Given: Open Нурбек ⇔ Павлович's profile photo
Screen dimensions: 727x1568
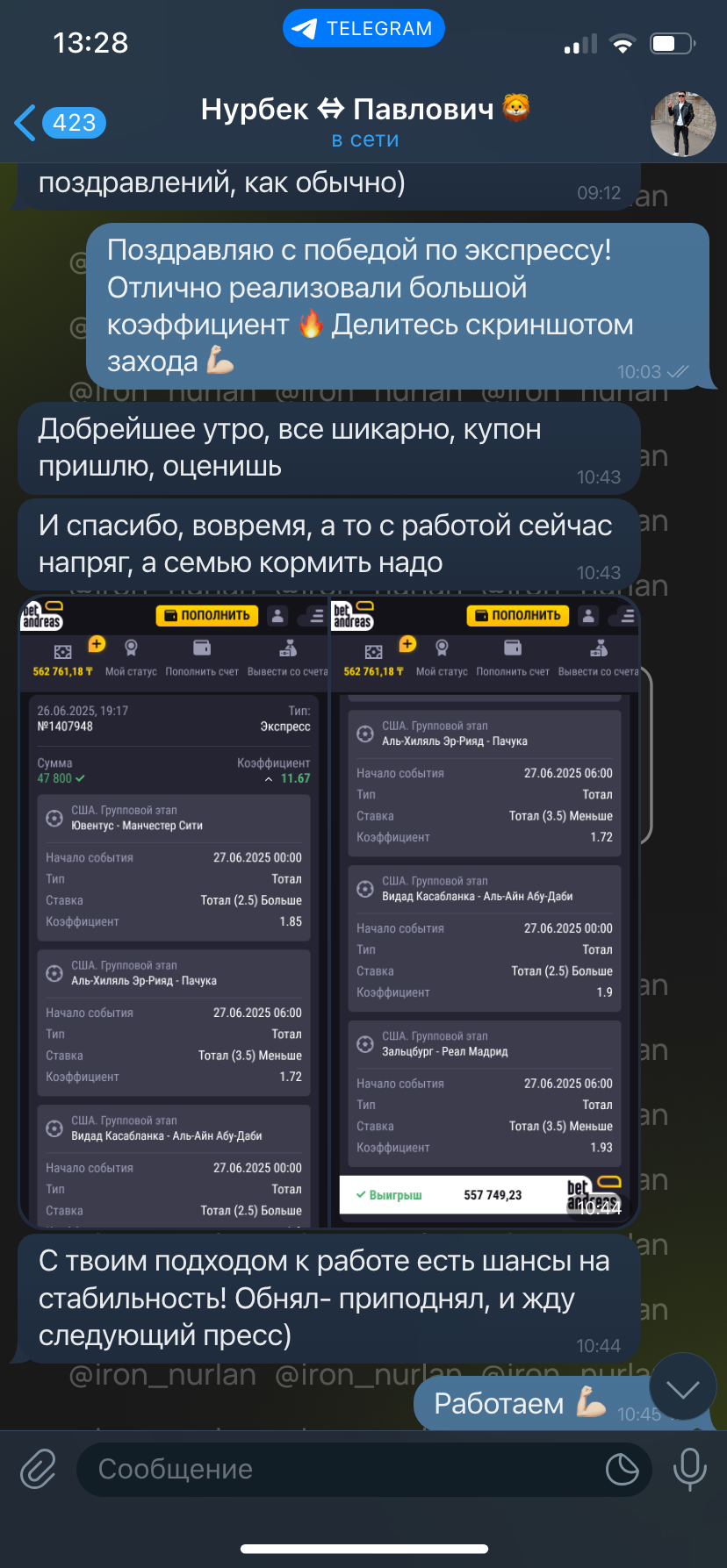Looking at the screenshot, I should 683,123.
